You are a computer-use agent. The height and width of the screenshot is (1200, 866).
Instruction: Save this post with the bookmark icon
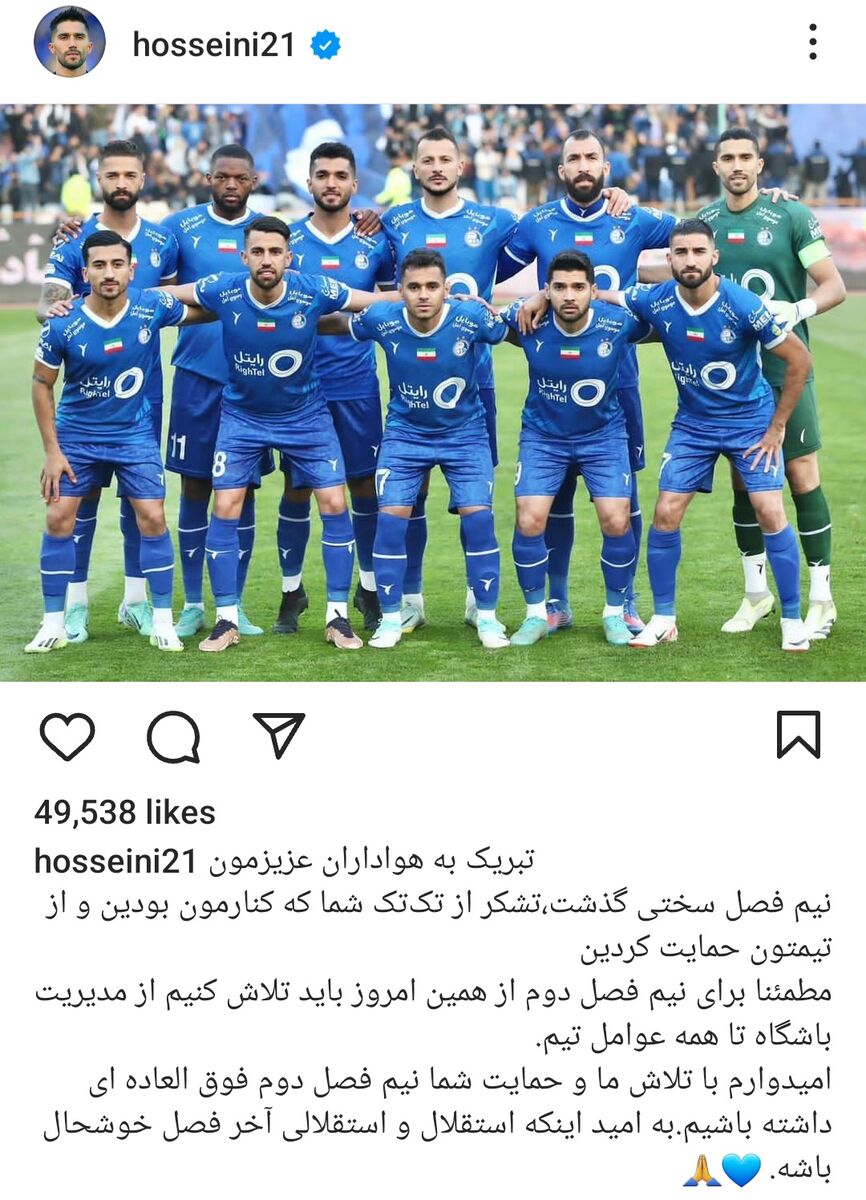pos(798,735)
